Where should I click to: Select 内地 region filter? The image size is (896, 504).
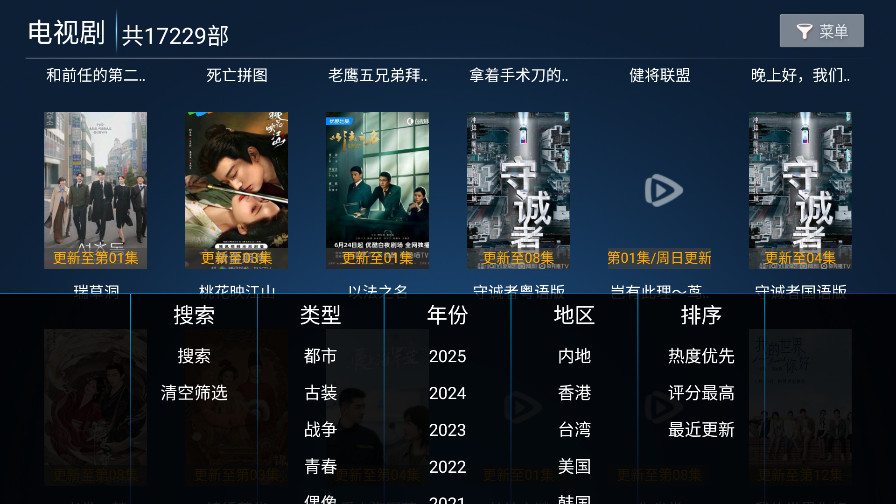tap(574, 356)
